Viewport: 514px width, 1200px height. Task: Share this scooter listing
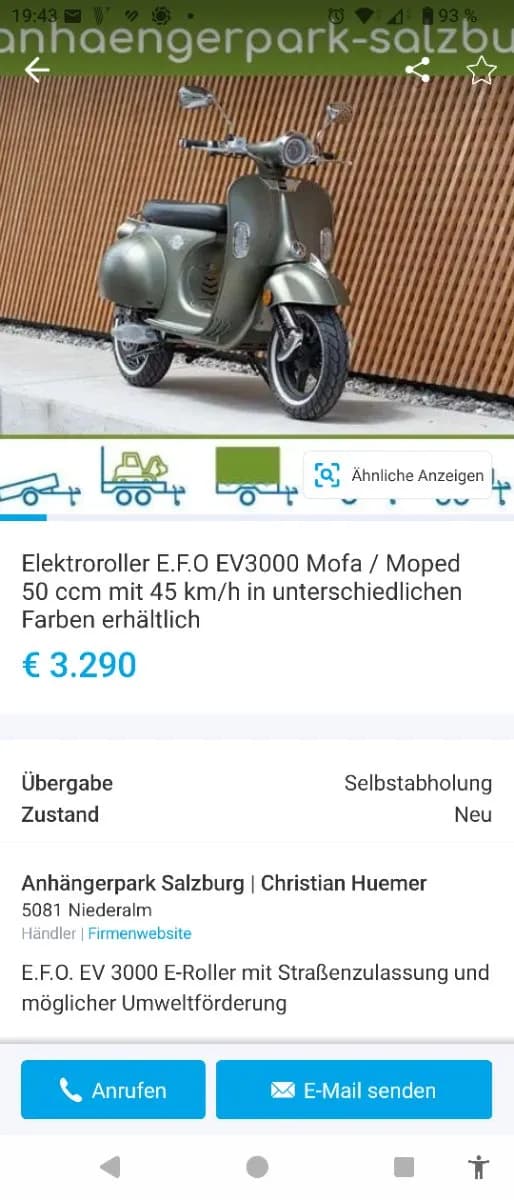pyautogui.click(x=418, y=70)
